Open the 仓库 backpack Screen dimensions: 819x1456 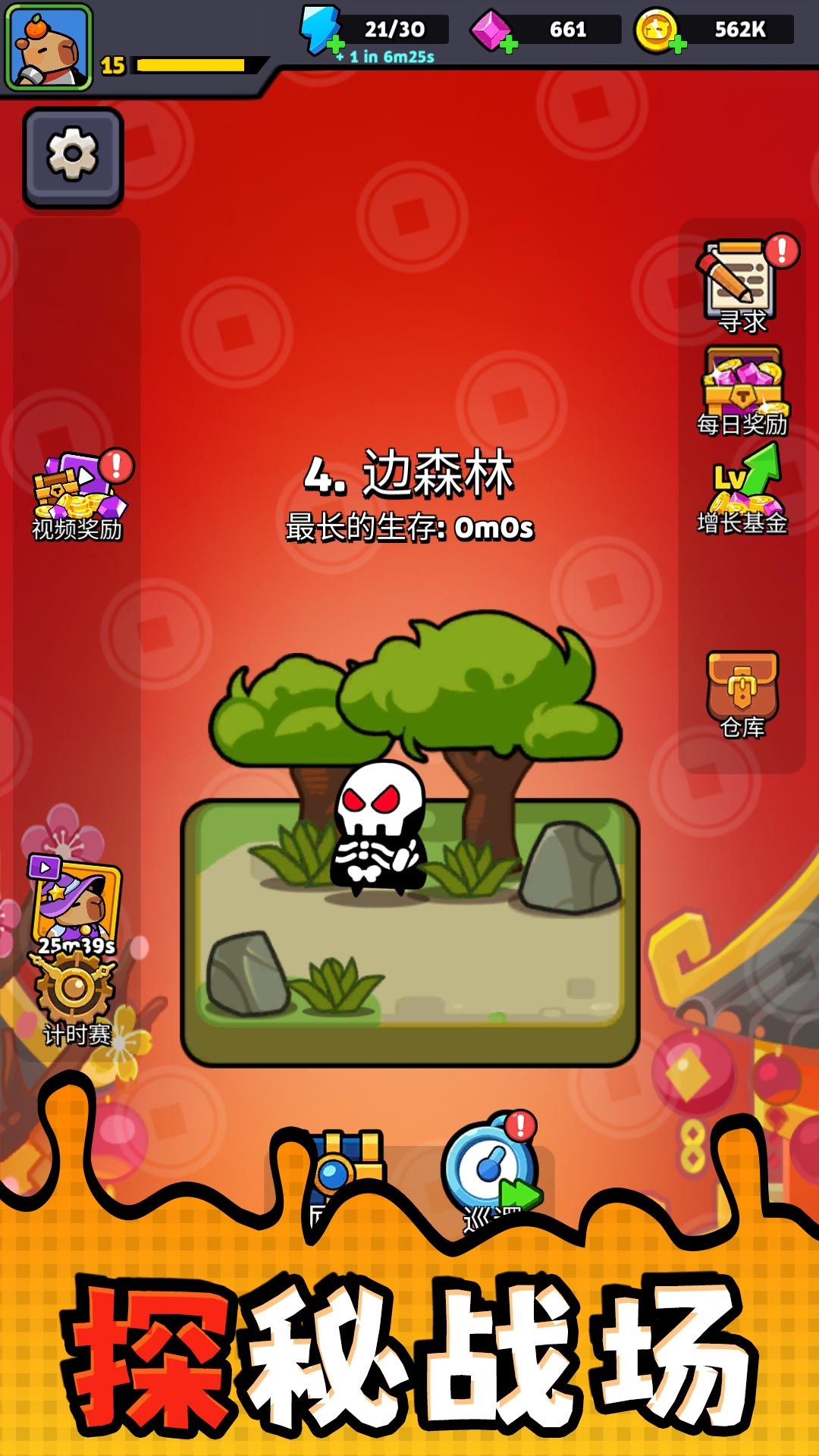pos(742,694)
